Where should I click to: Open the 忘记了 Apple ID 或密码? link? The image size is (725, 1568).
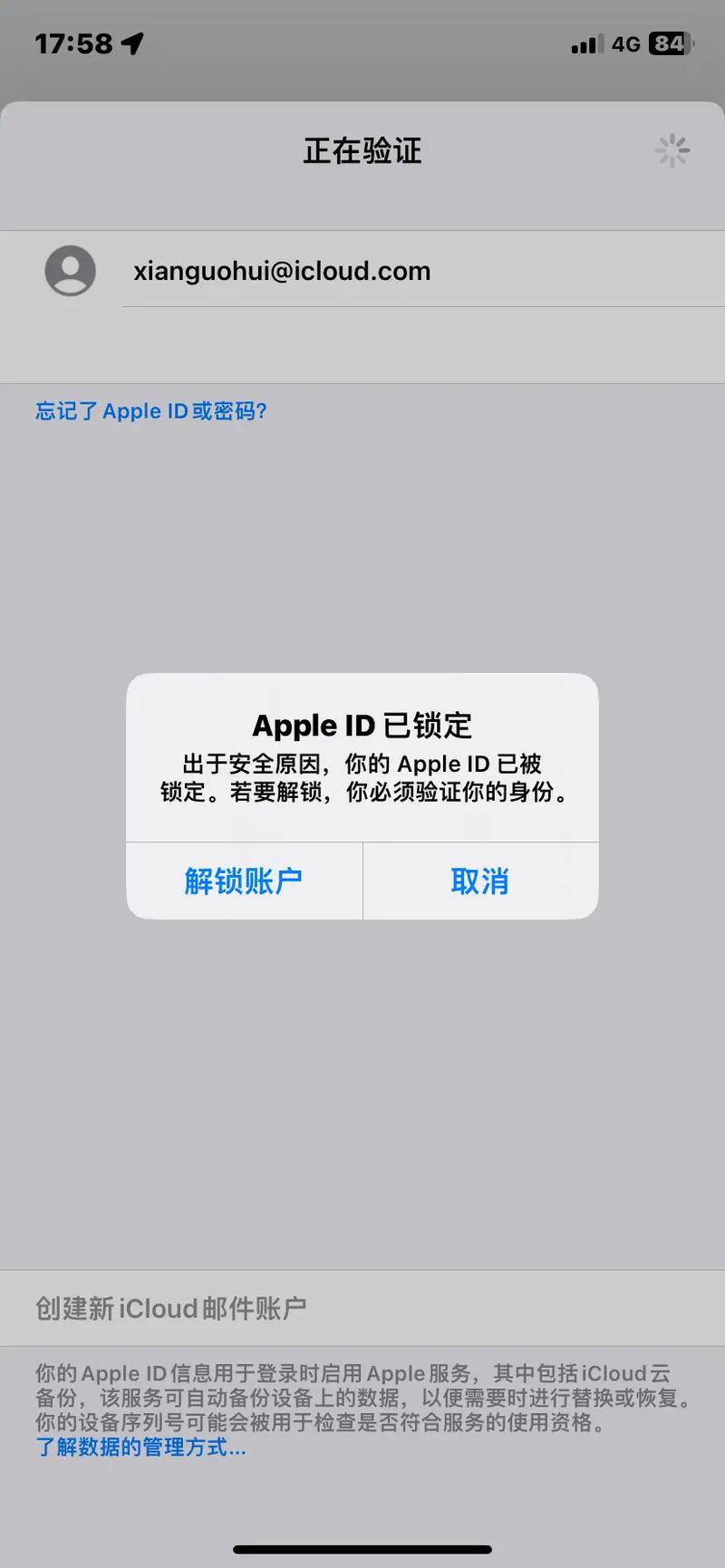(151, 411)
